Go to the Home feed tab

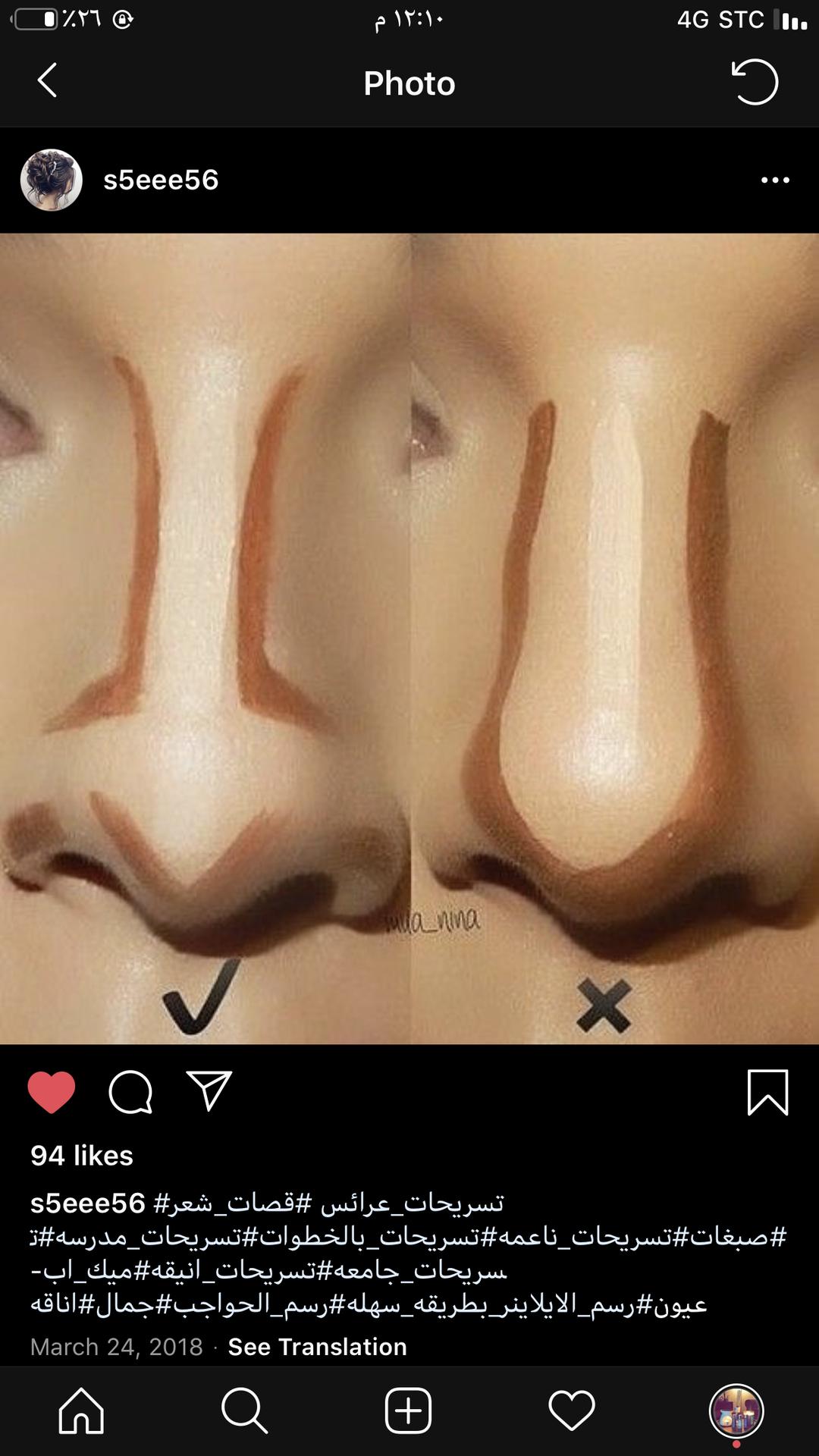click(x=81, y=1410)
